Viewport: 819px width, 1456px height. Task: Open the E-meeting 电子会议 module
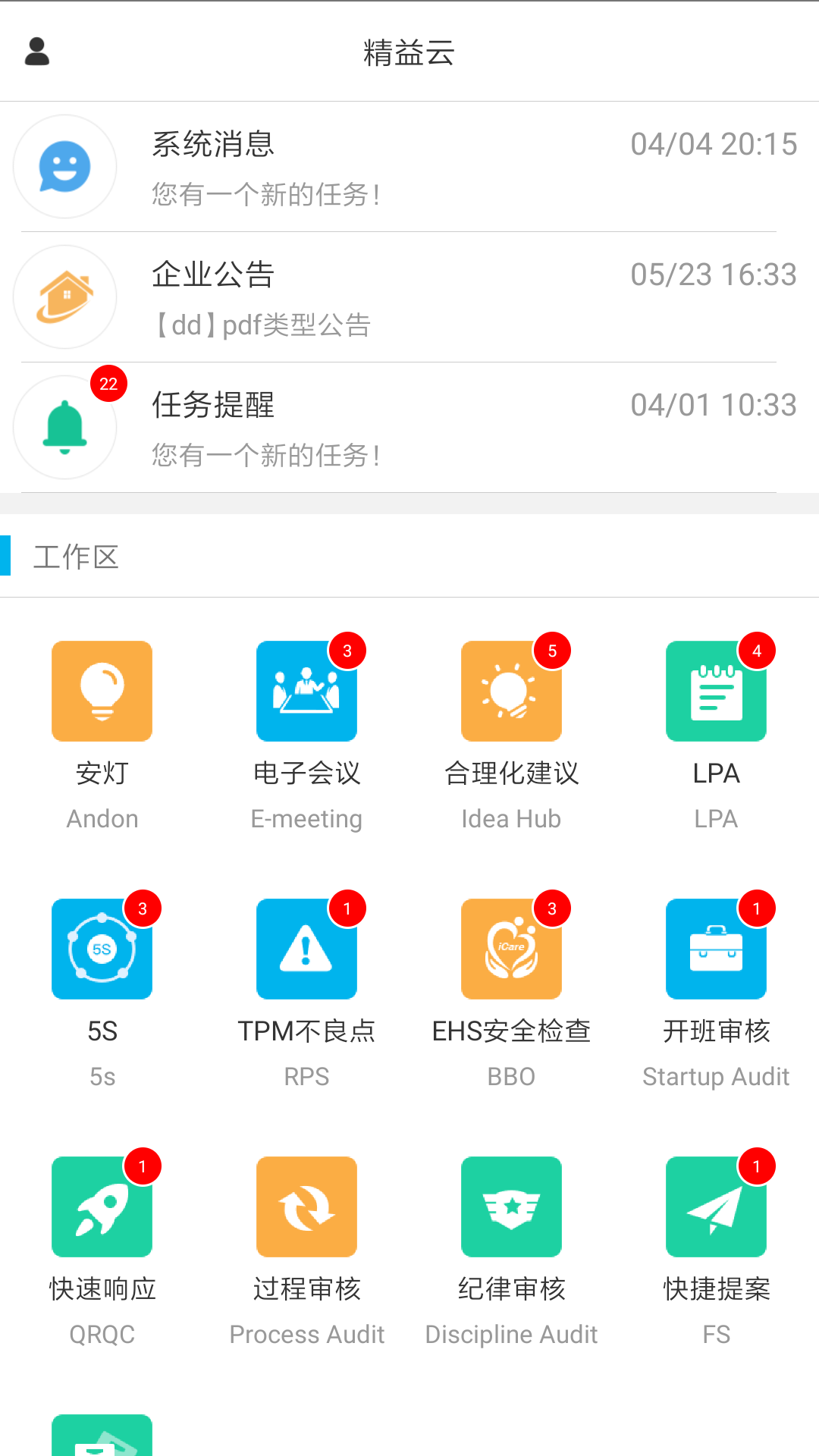coord(307,691)
